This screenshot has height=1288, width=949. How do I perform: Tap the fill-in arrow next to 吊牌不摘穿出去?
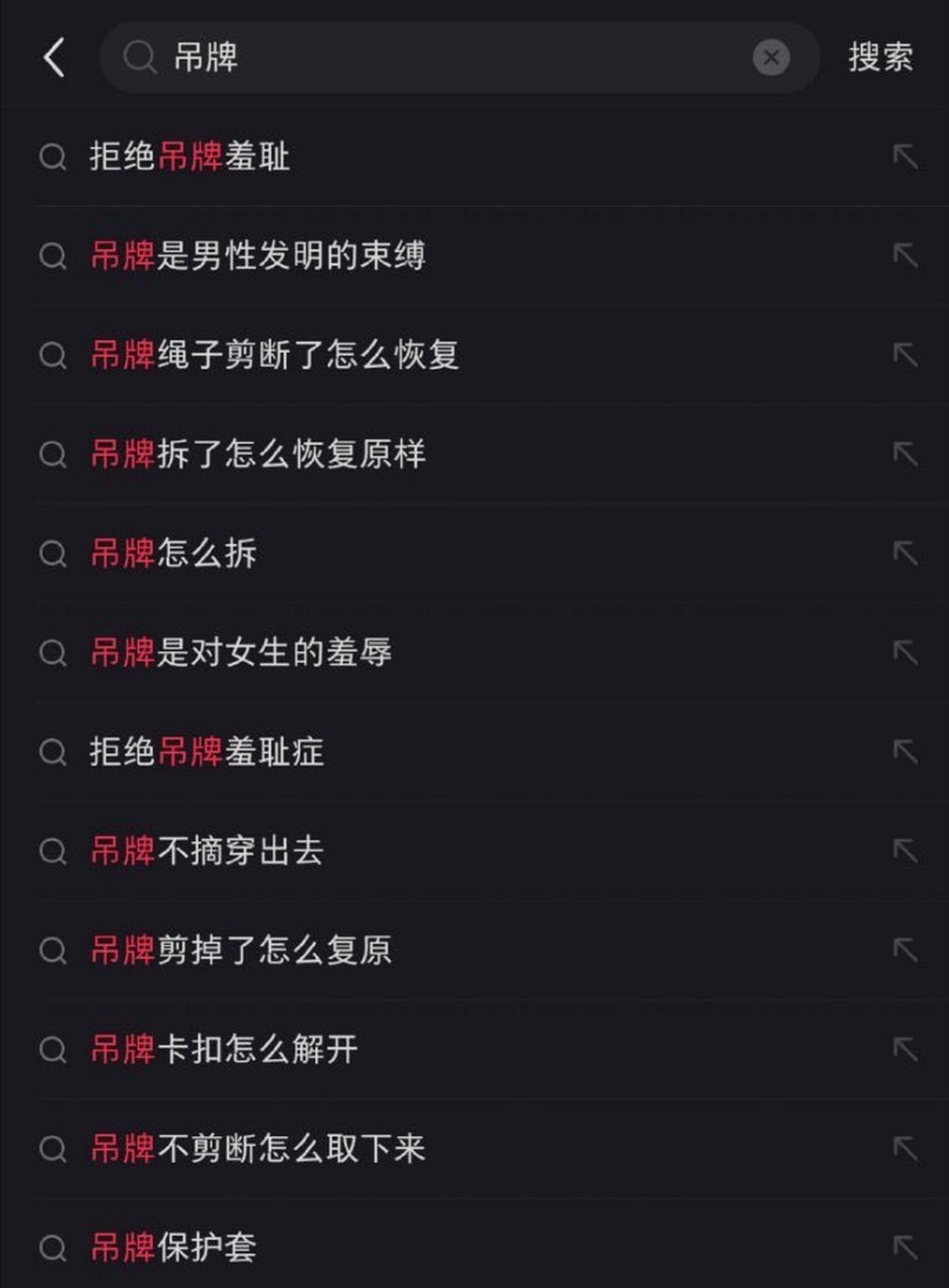(905, 851)
